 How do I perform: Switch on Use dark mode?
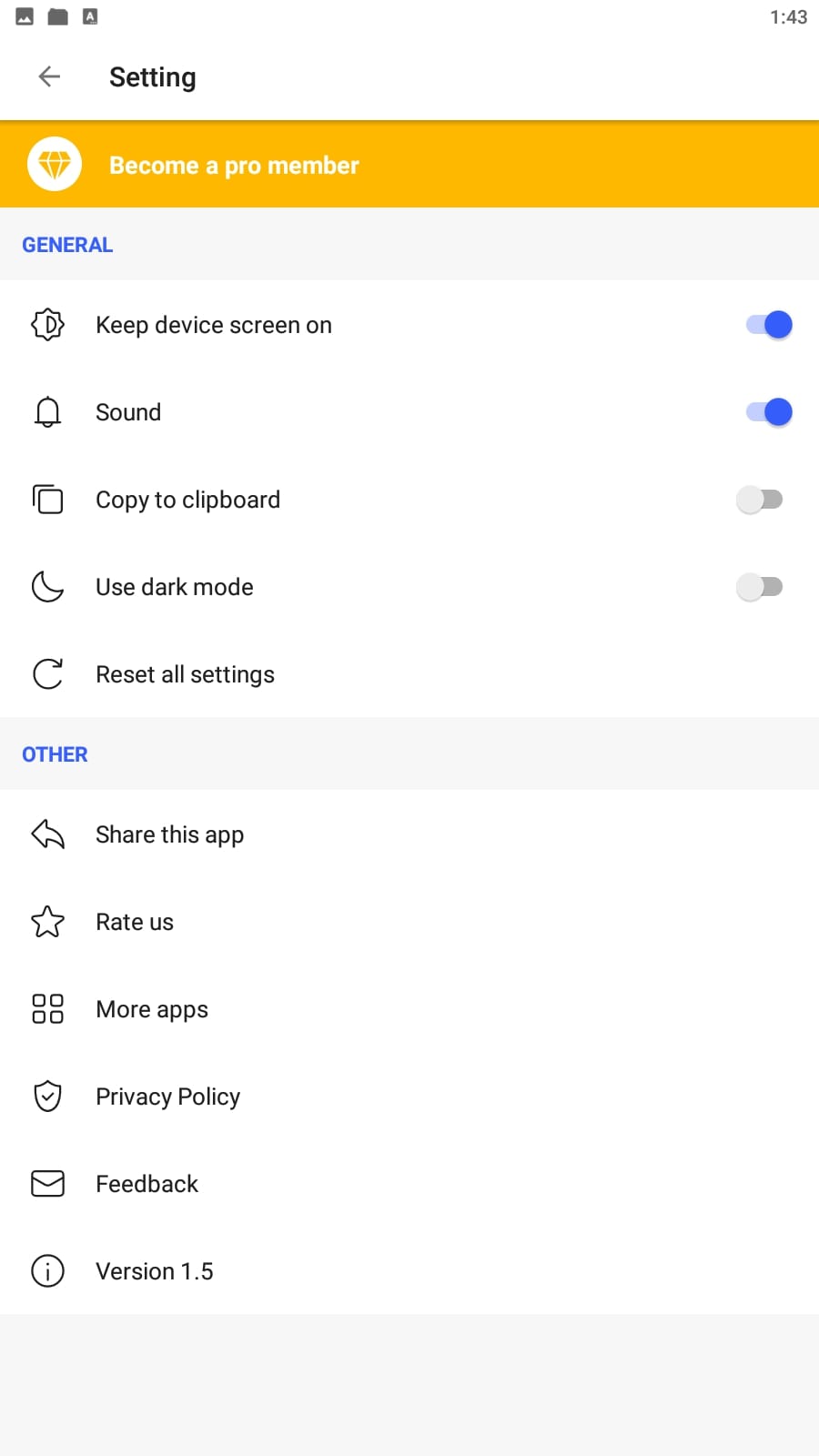pyautogui.click(x=760, y=587)
